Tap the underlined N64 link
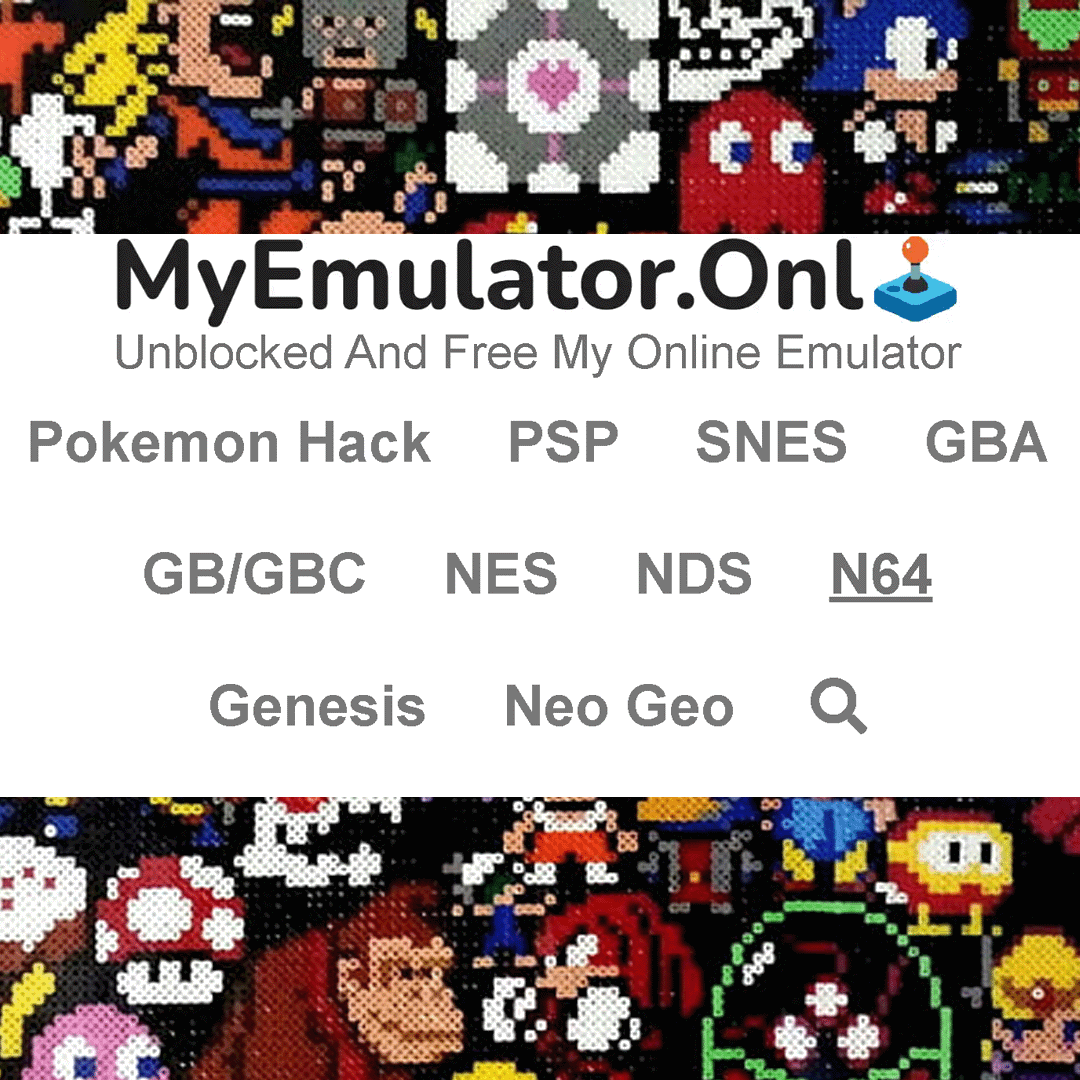The image size is (1080, 1080). pyautogui.click(x=881, y=575)
